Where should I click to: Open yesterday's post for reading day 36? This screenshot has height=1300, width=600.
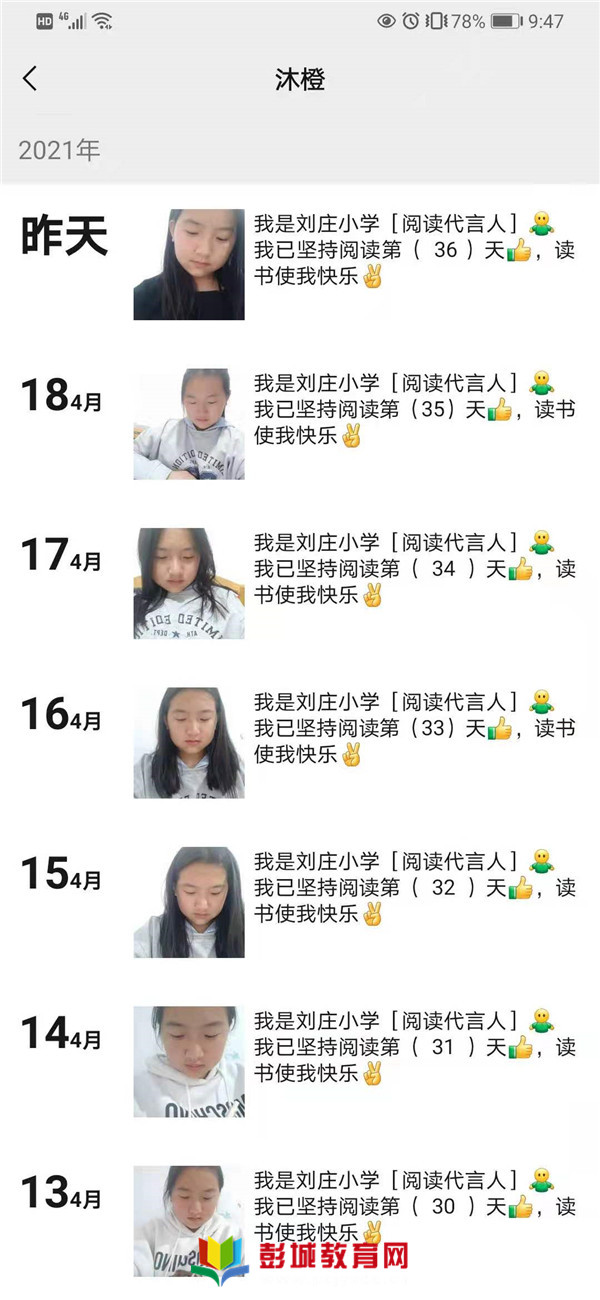click(414, 250)
